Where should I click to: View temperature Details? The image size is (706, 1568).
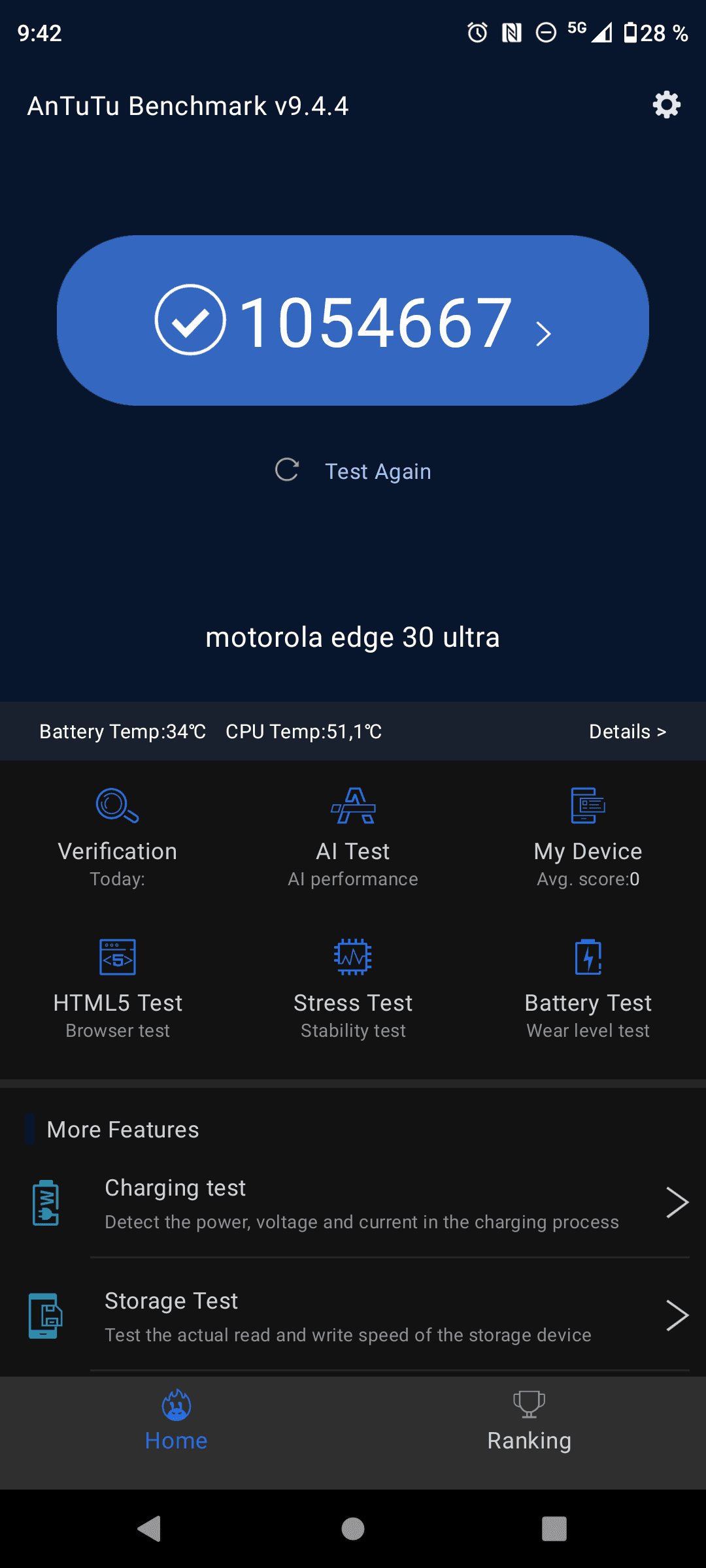(x=627, y=732)
